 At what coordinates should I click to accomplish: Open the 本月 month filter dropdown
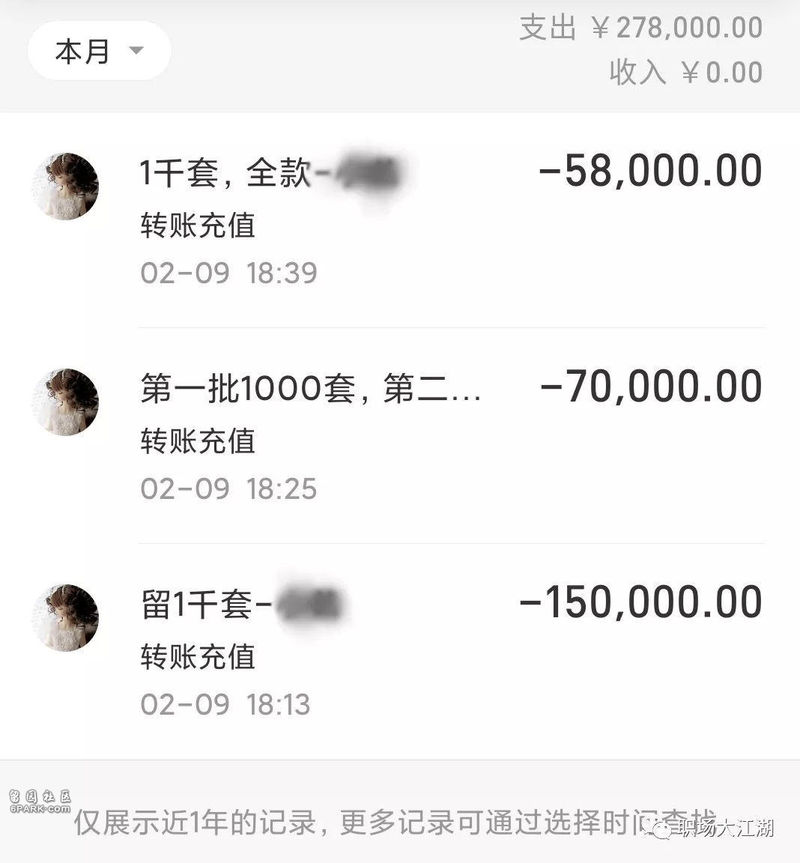pyautogui.click(x=99, y=51)
